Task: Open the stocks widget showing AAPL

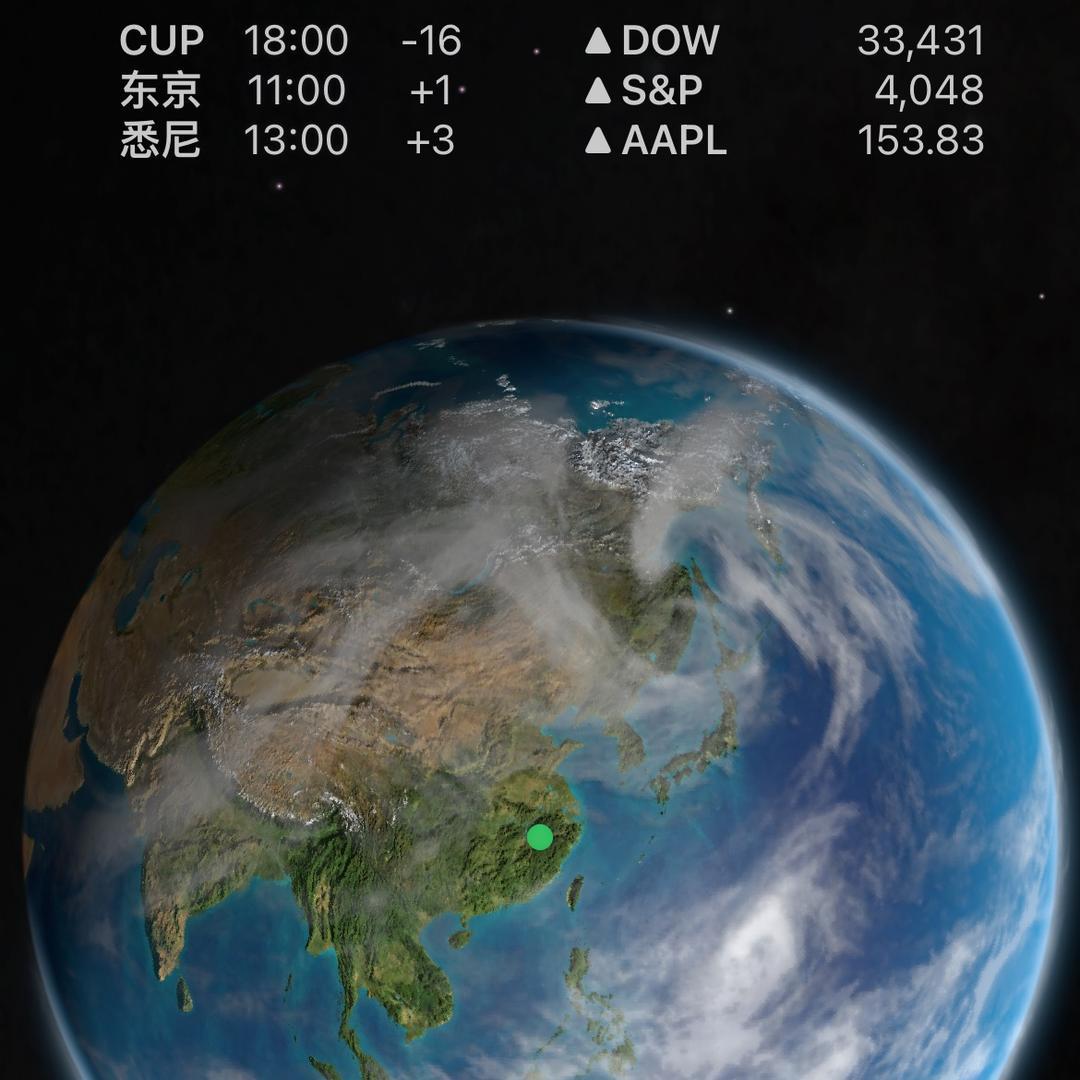Action: point(784,140)
